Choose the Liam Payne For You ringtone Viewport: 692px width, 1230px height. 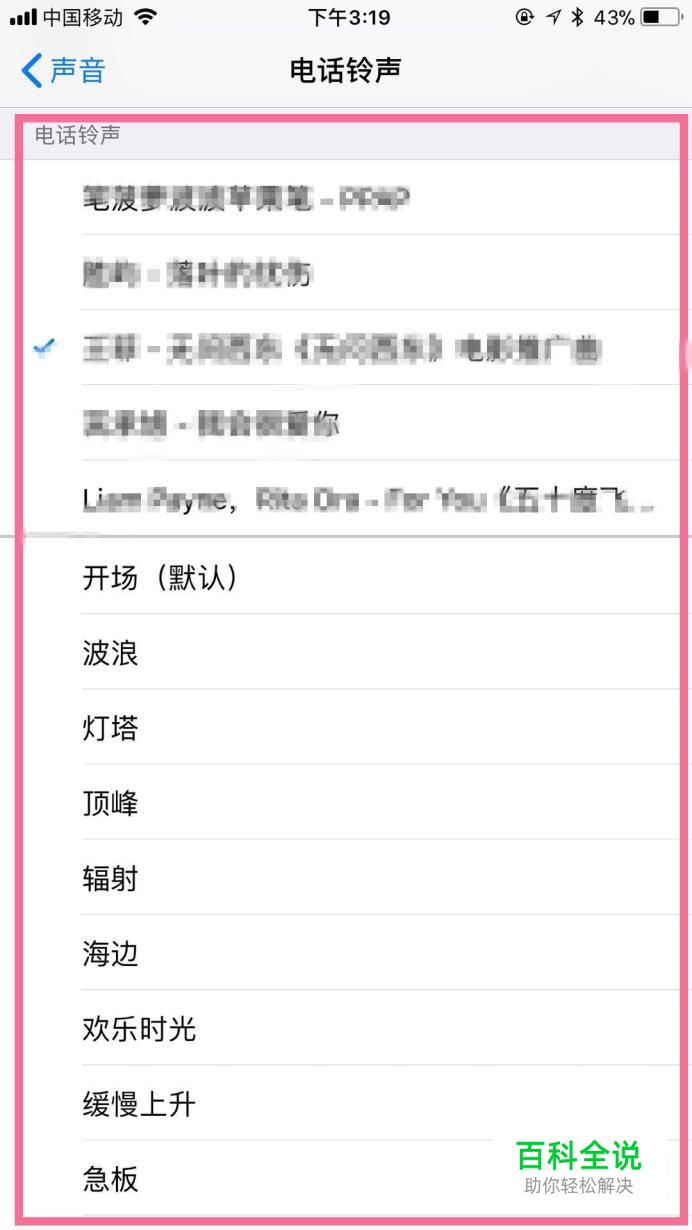tap(346, 498)
